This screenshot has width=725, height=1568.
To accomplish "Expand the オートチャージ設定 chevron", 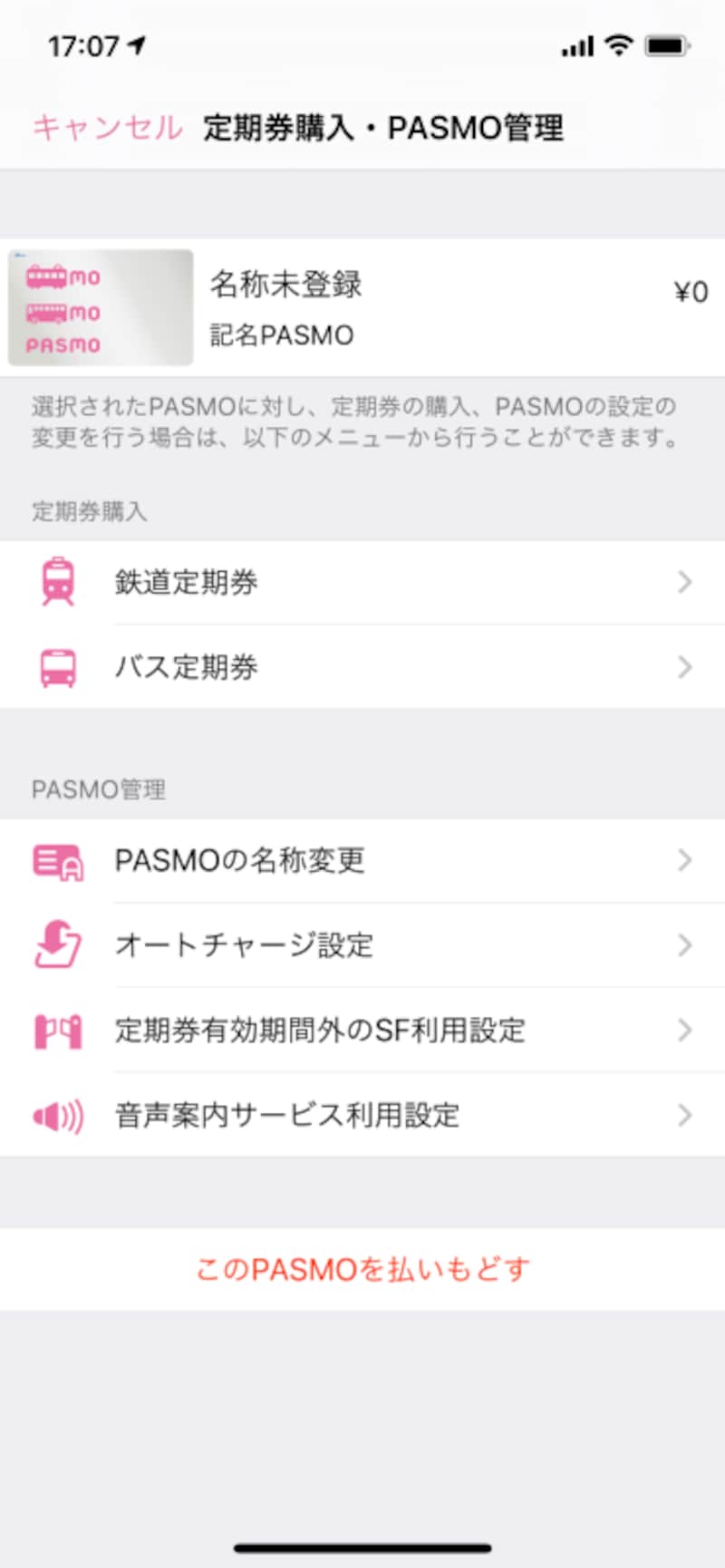I will (x=684, y=945).
